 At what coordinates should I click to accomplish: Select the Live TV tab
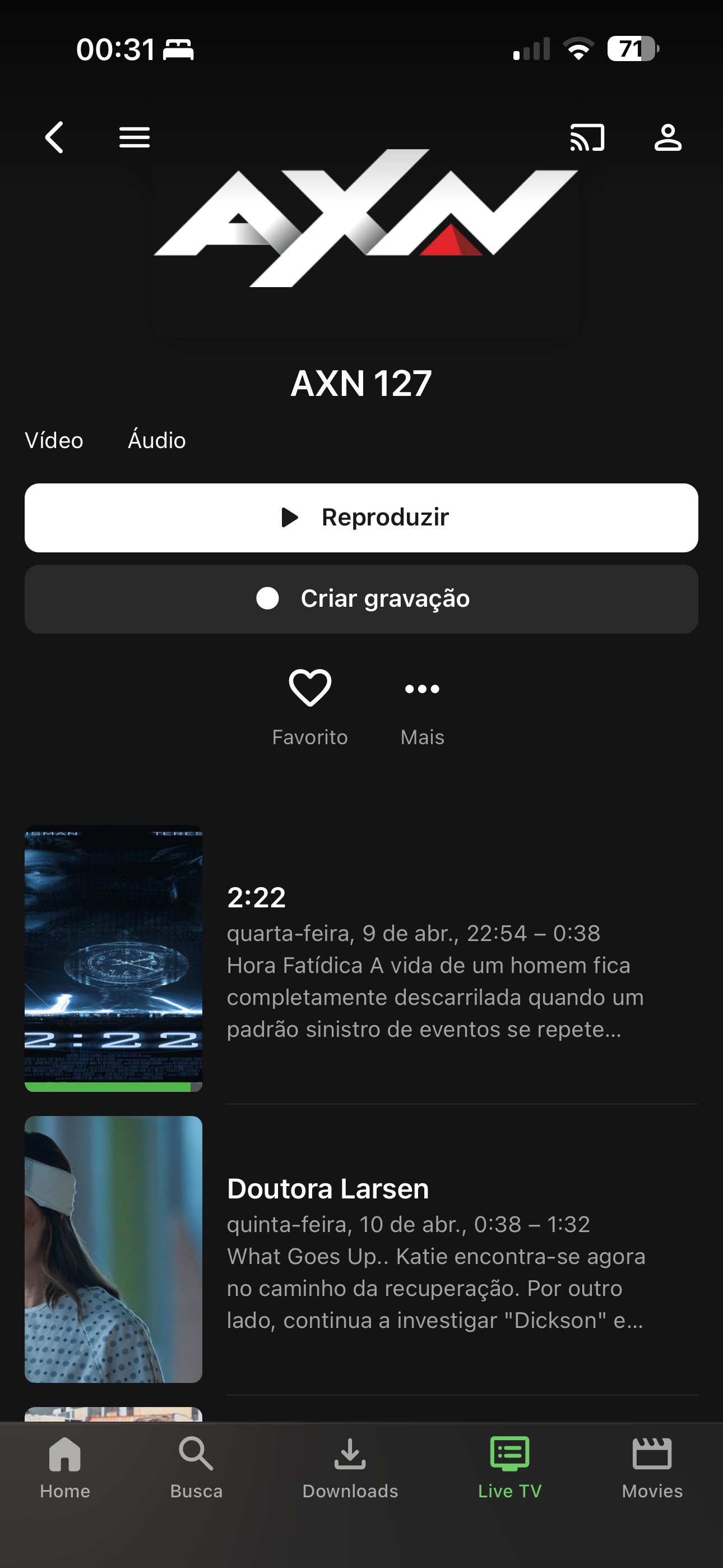coord(509,1468)
